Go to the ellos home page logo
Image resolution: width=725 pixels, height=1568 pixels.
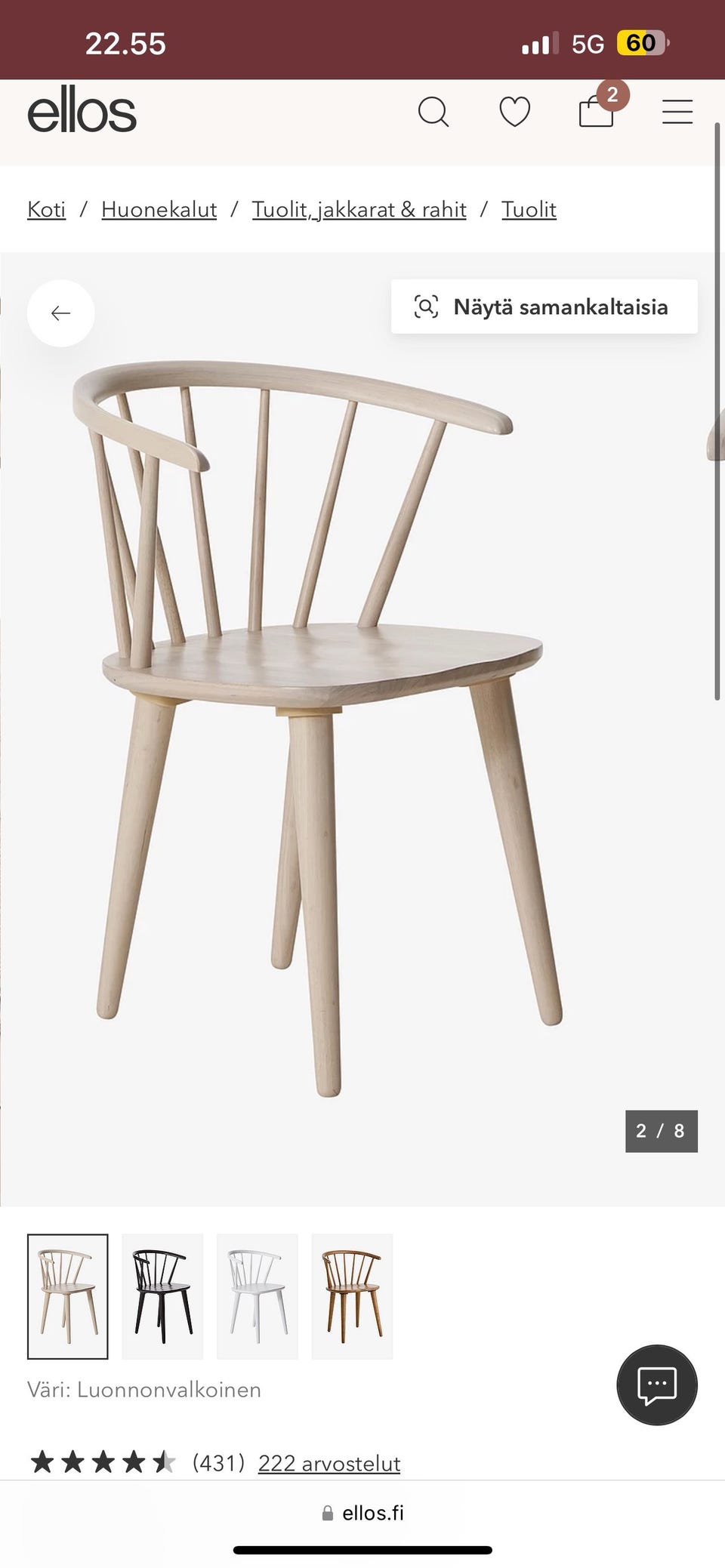click(x=82, y=113)
